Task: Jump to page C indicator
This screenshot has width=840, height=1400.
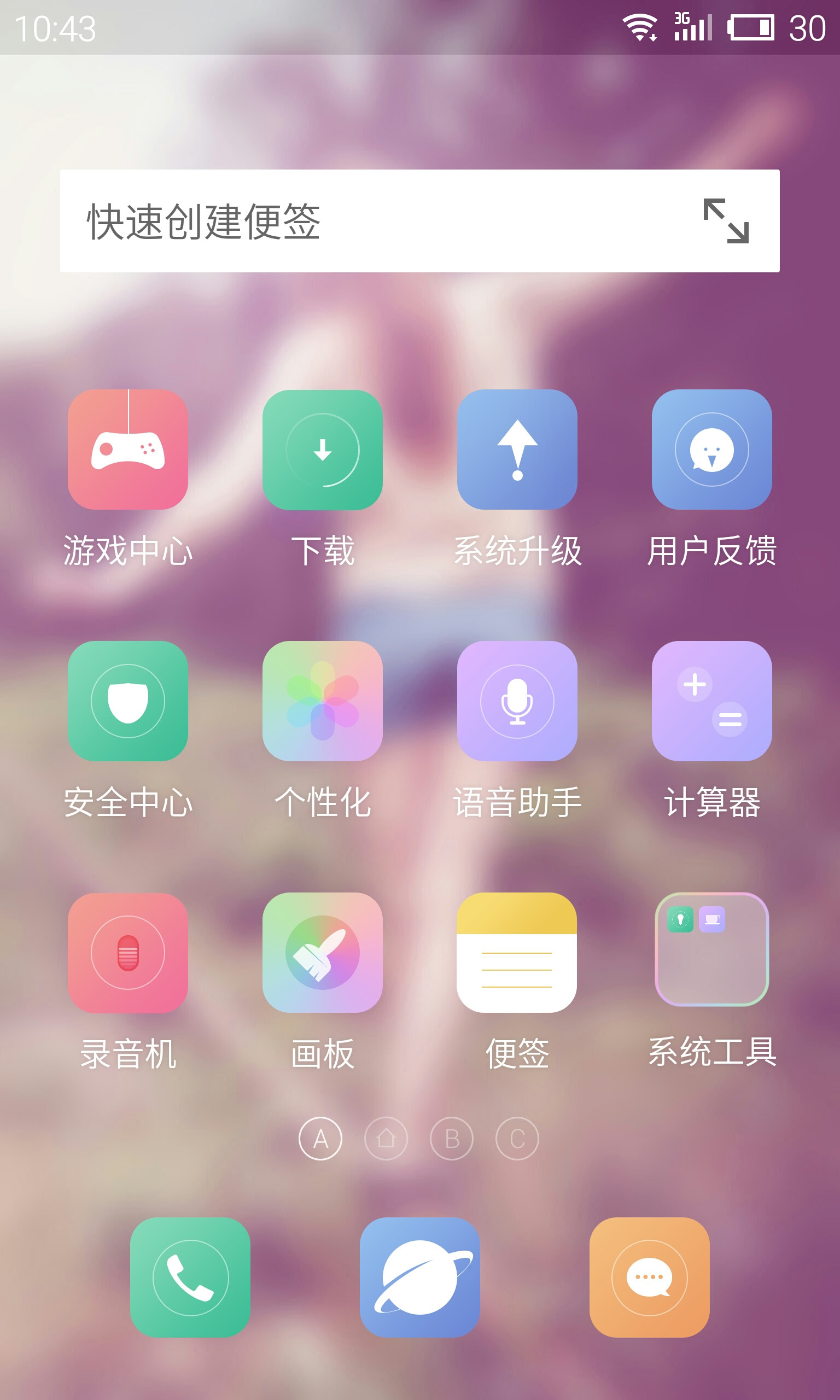Action: (517, 1139)
